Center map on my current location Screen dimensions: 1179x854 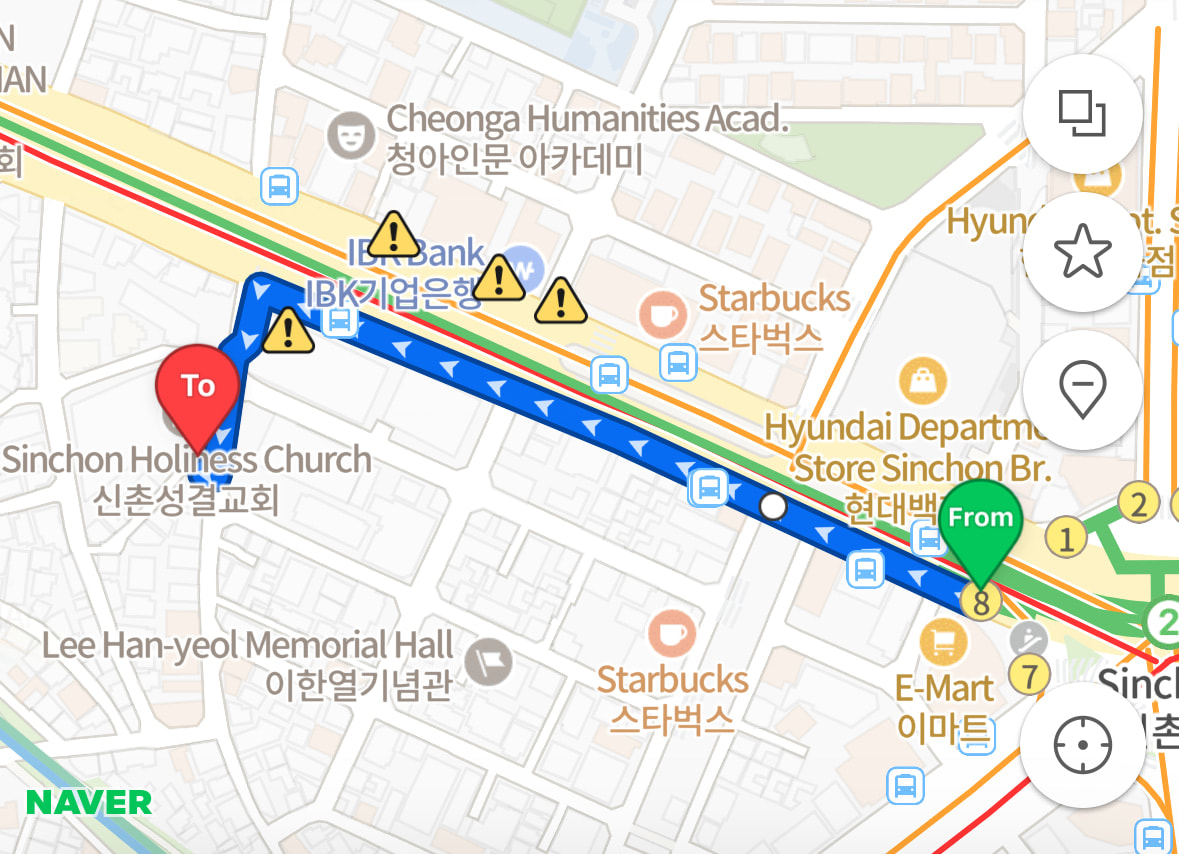(x=1083, y=745)
